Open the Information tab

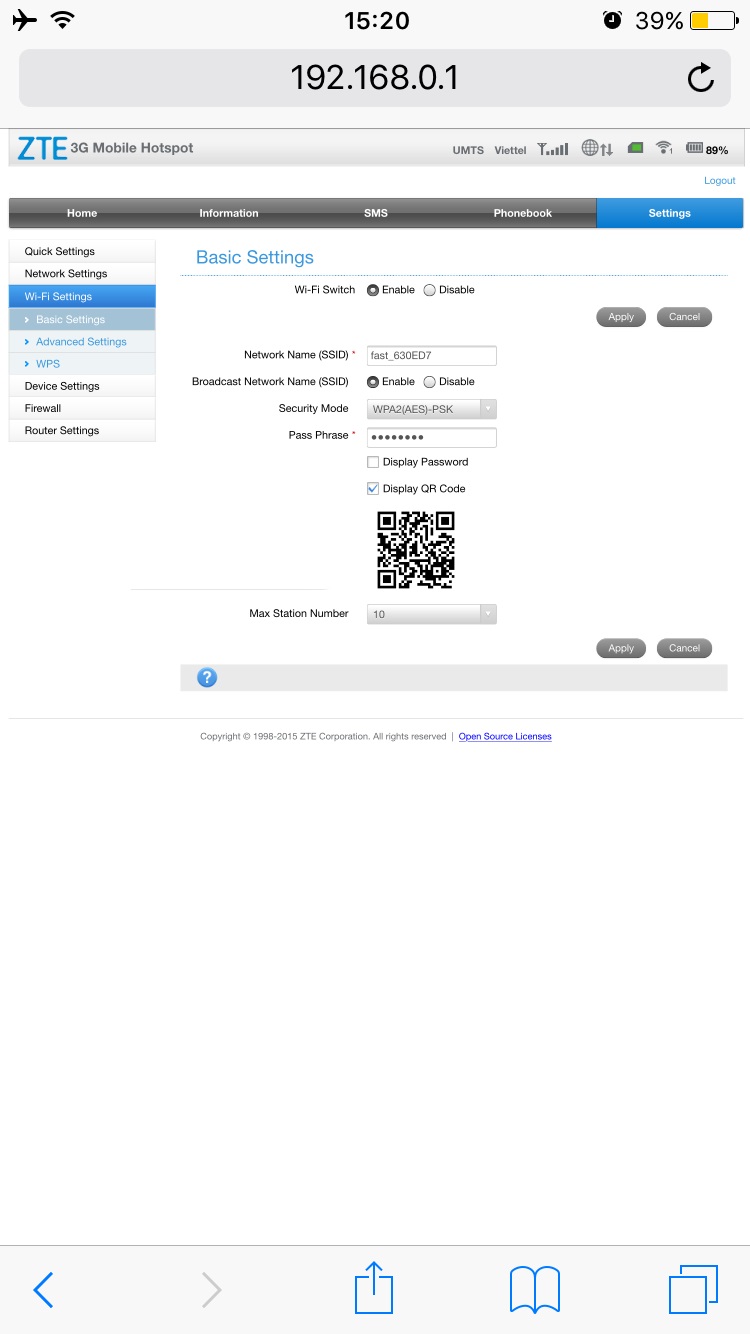point(228,213)
